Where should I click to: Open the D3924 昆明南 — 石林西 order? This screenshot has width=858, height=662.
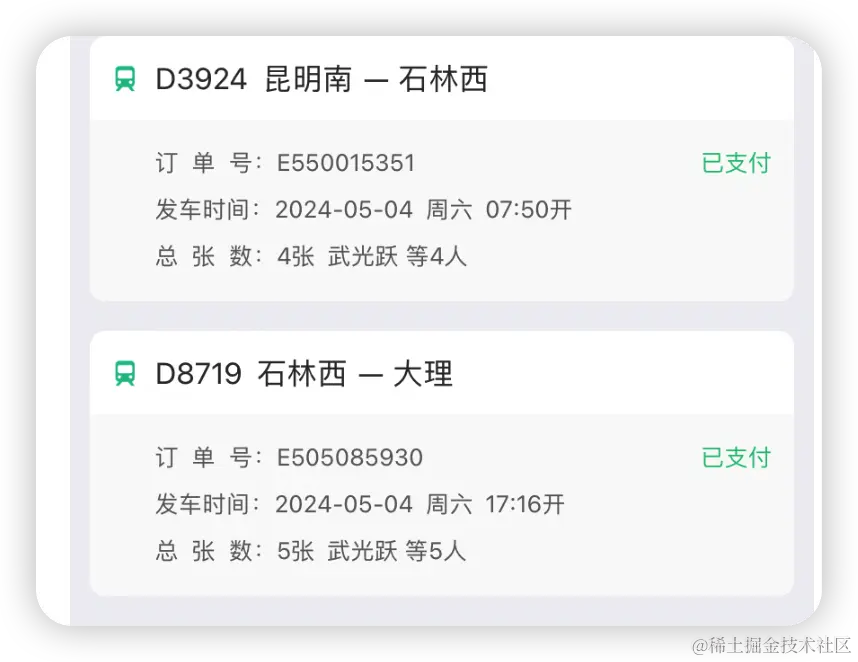coord(321,80)
